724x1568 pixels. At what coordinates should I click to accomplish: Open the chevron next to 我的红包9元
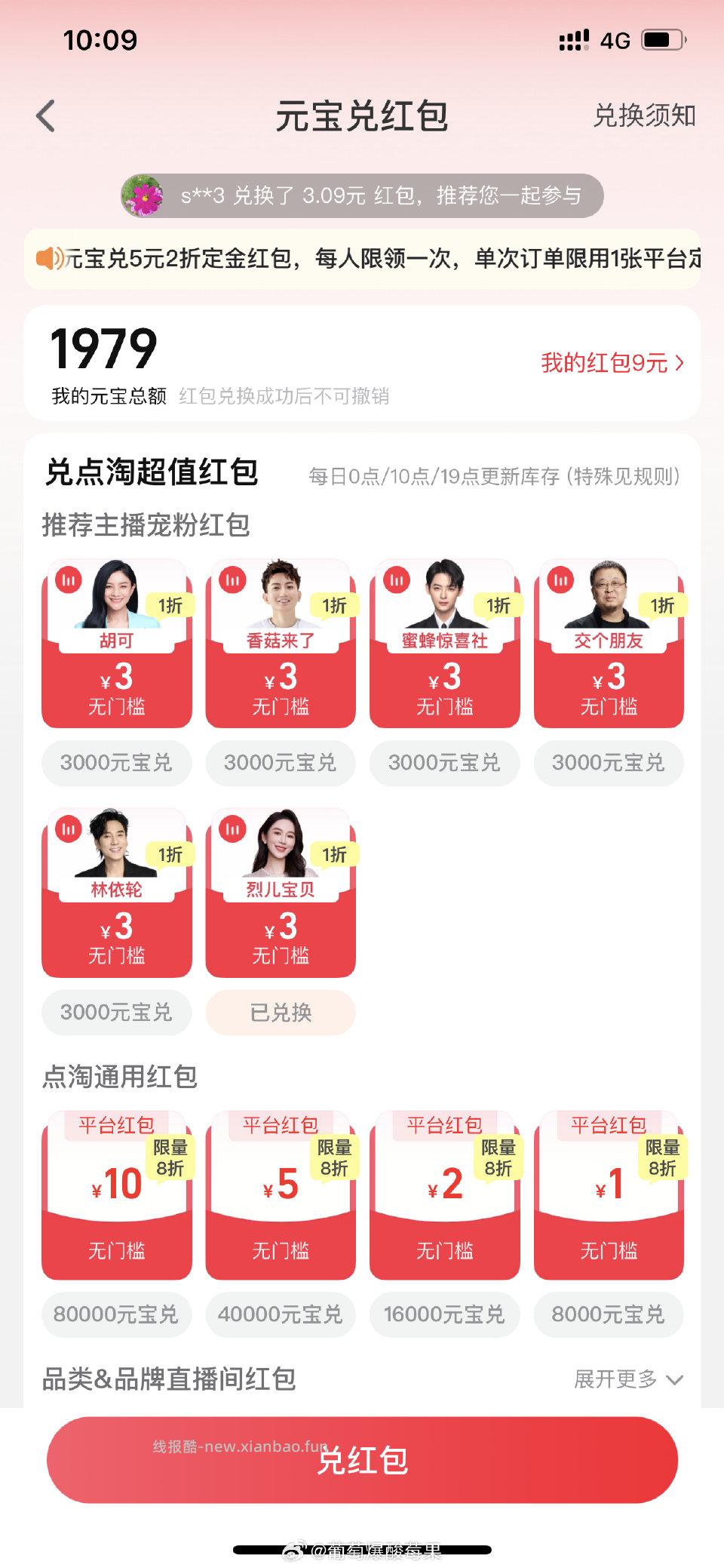pos(680,362)
